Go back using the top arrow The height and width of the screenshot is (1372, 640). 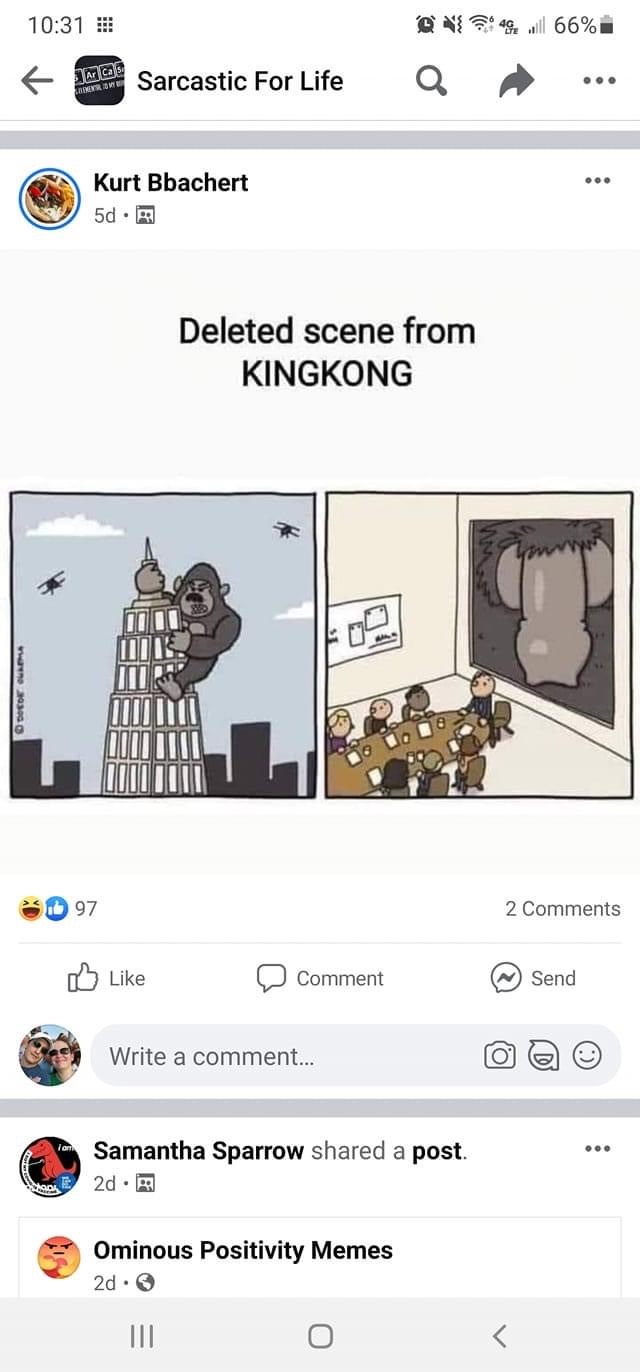[x=37, y=82]
